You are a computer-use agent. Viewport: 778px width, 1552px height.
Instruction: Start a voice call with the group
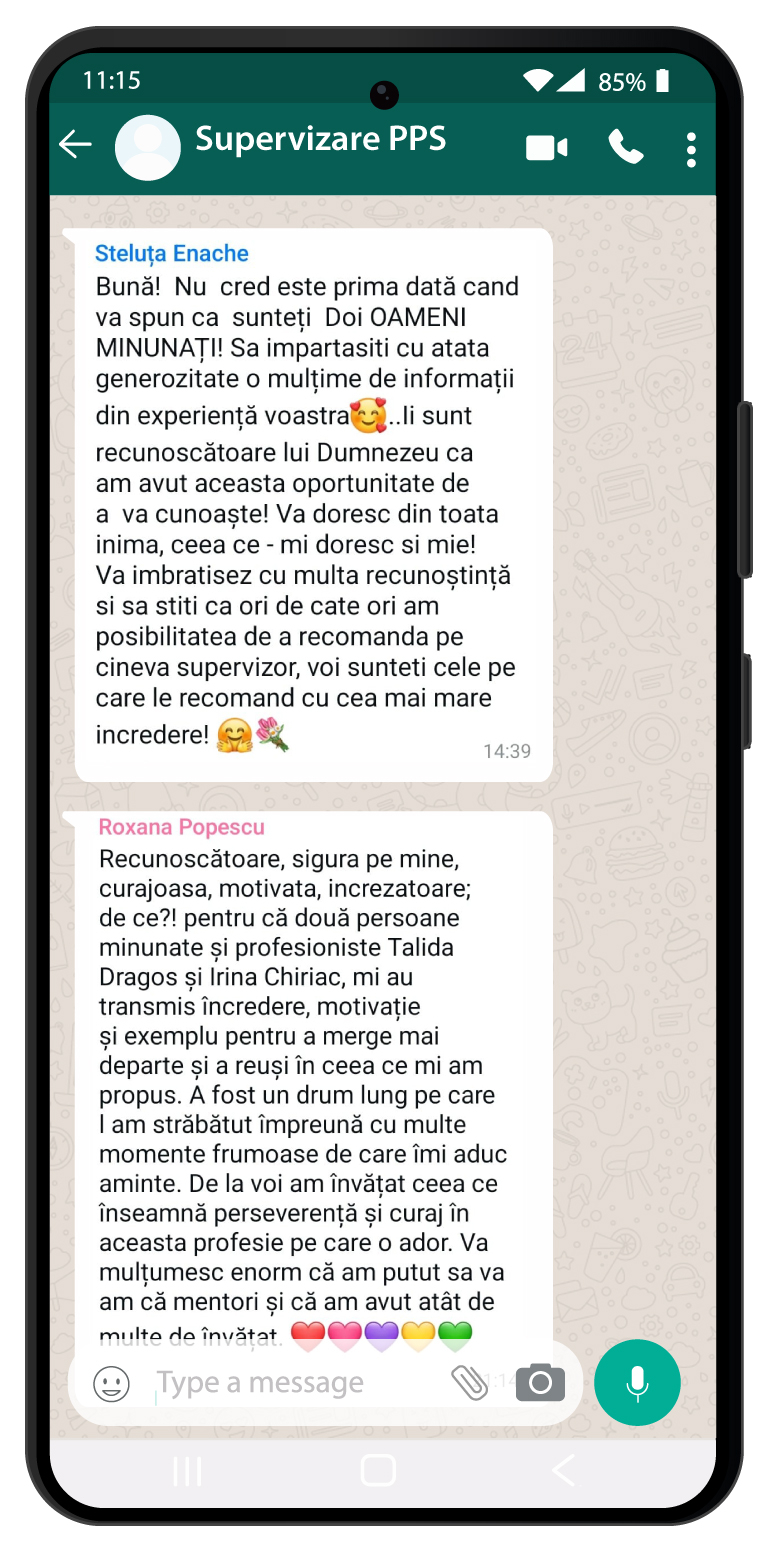coord(626,147)
